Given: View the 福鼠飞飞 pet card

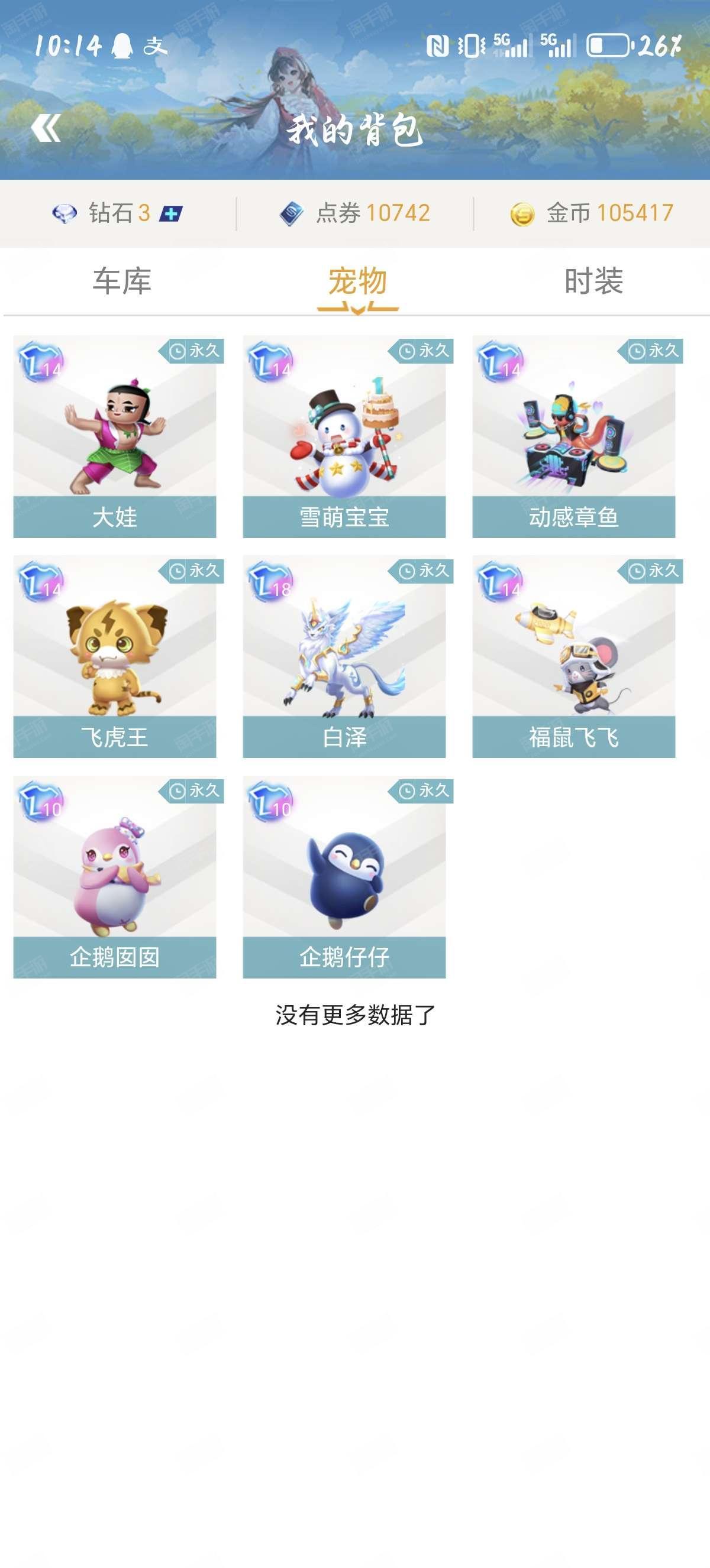Looking at the screenshot, I should [573, 657].
